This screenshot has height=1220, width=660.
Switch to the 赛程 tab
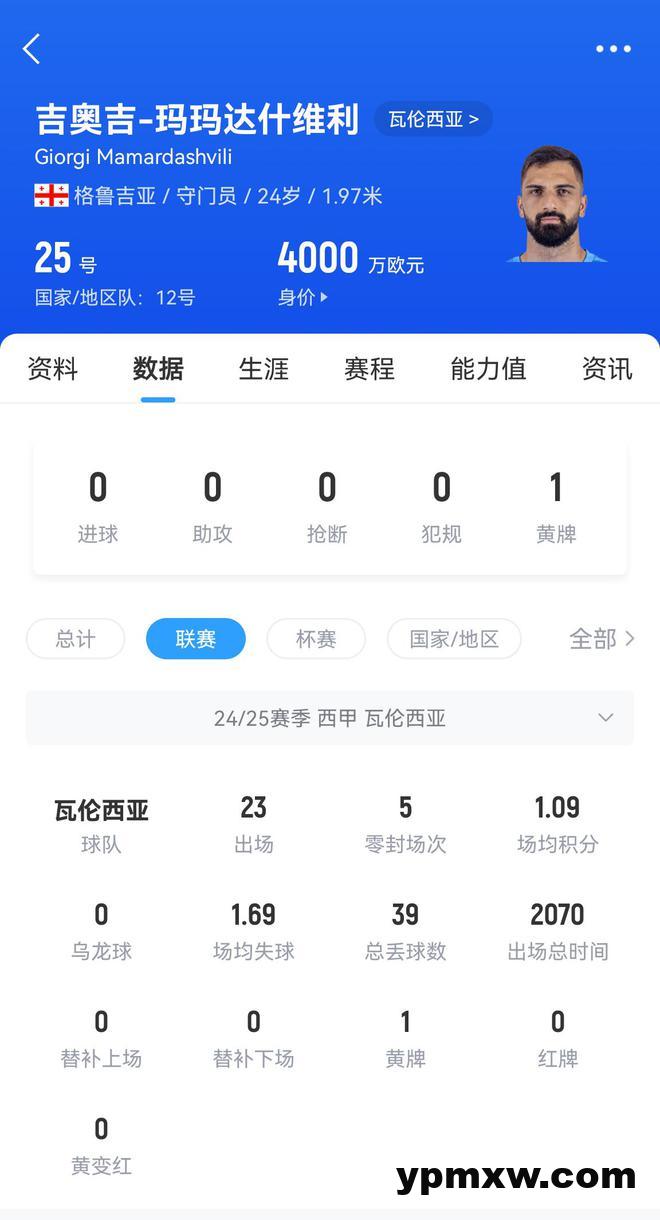370,369
